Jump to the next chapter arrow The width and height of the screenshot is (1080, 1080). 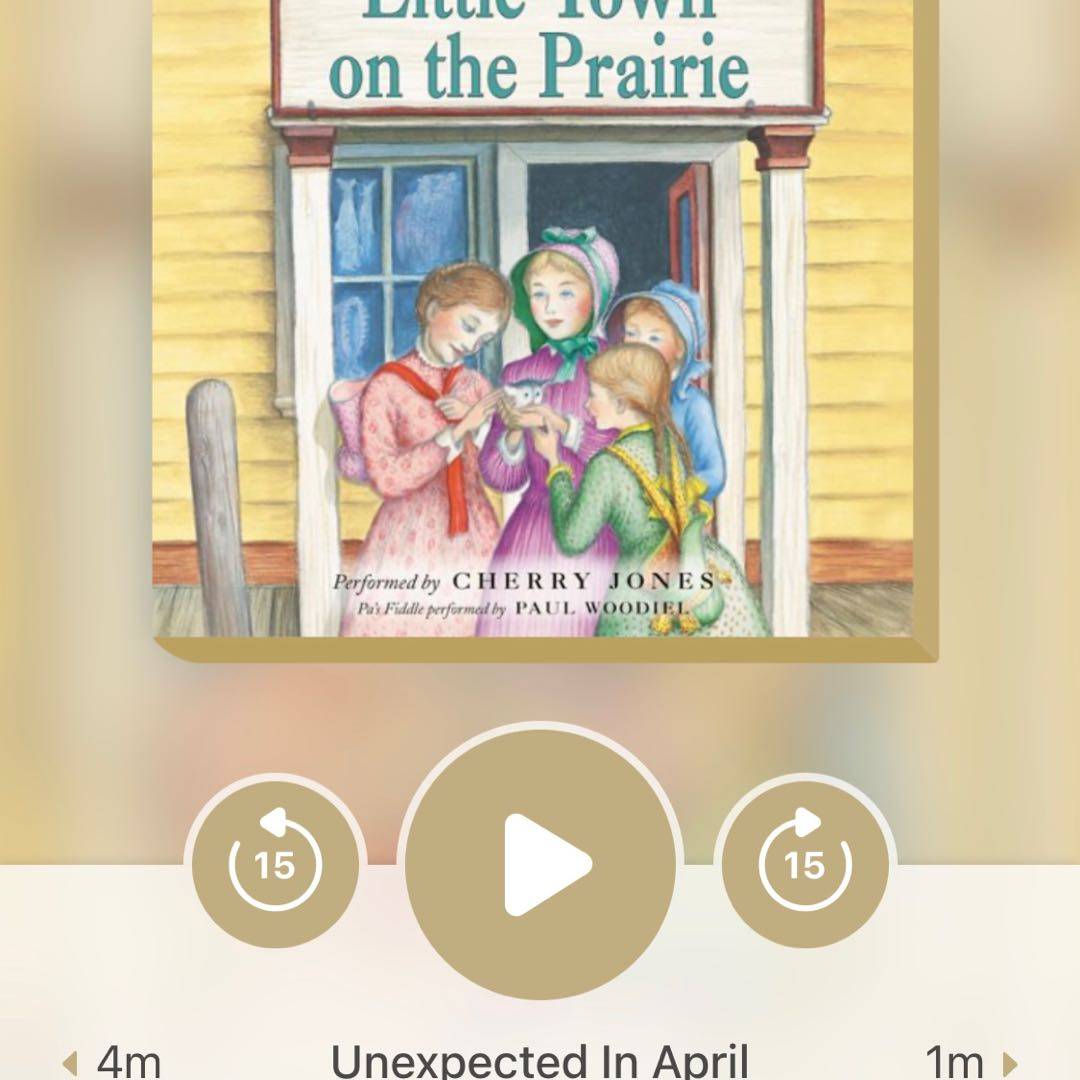pos(1011,1062)
